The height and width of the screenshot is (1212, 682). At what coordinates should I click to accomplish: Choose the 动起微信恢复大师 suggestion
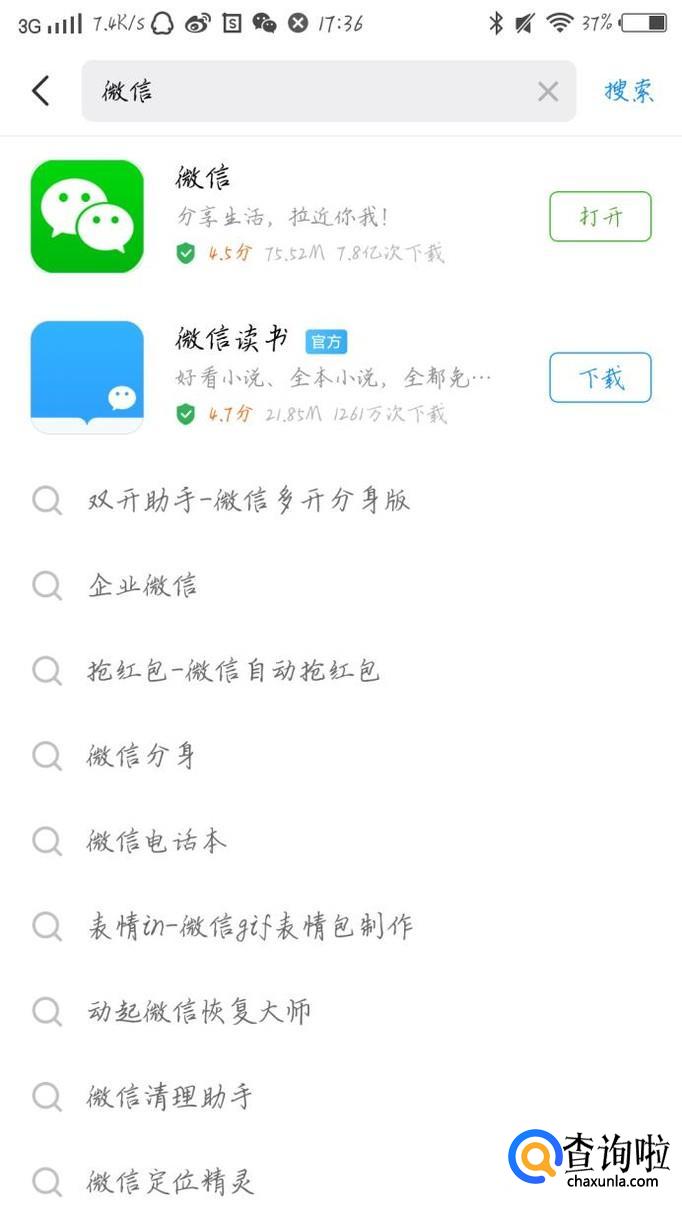click(x=199, y=1011)
